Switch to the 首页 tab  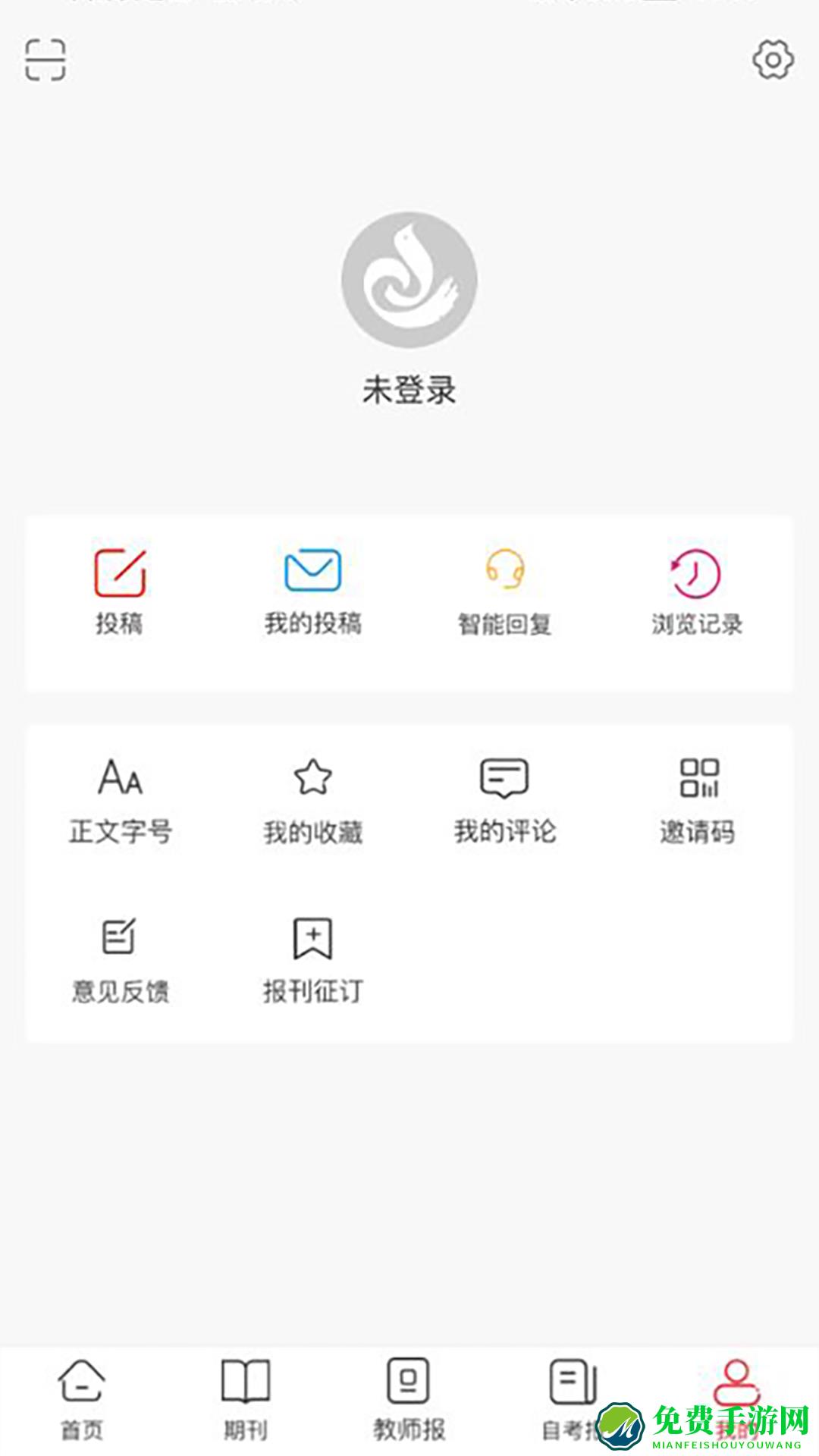[x=82, y=1399]
